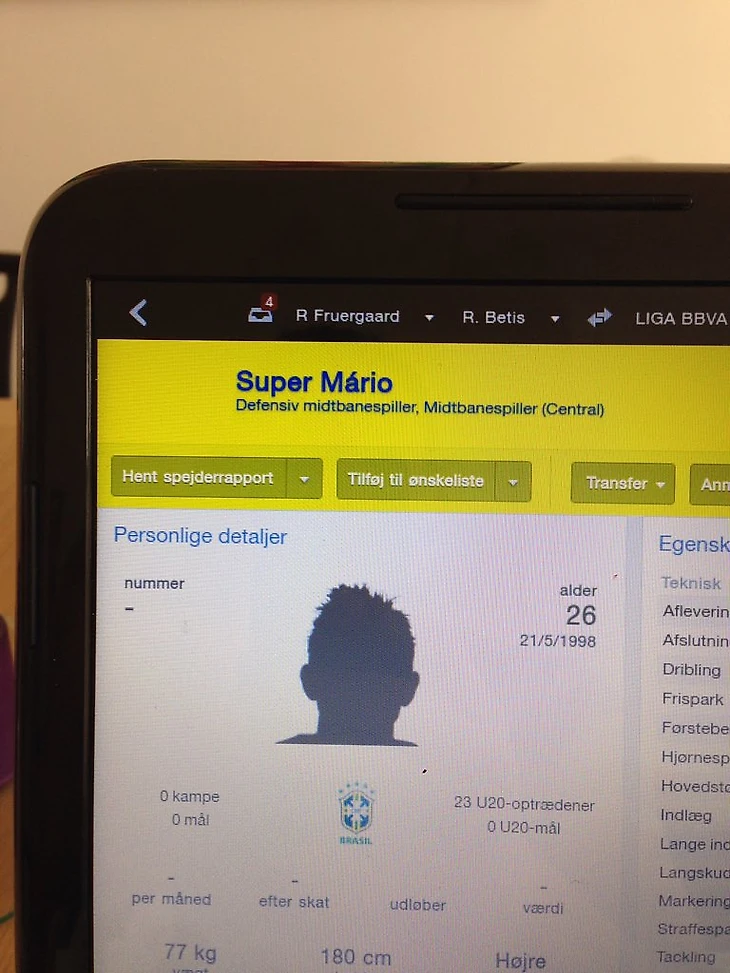The width and height of the screenshot is (730, 973).
Task: Open the Transfer dropdown menu
Action: [623, 483]
